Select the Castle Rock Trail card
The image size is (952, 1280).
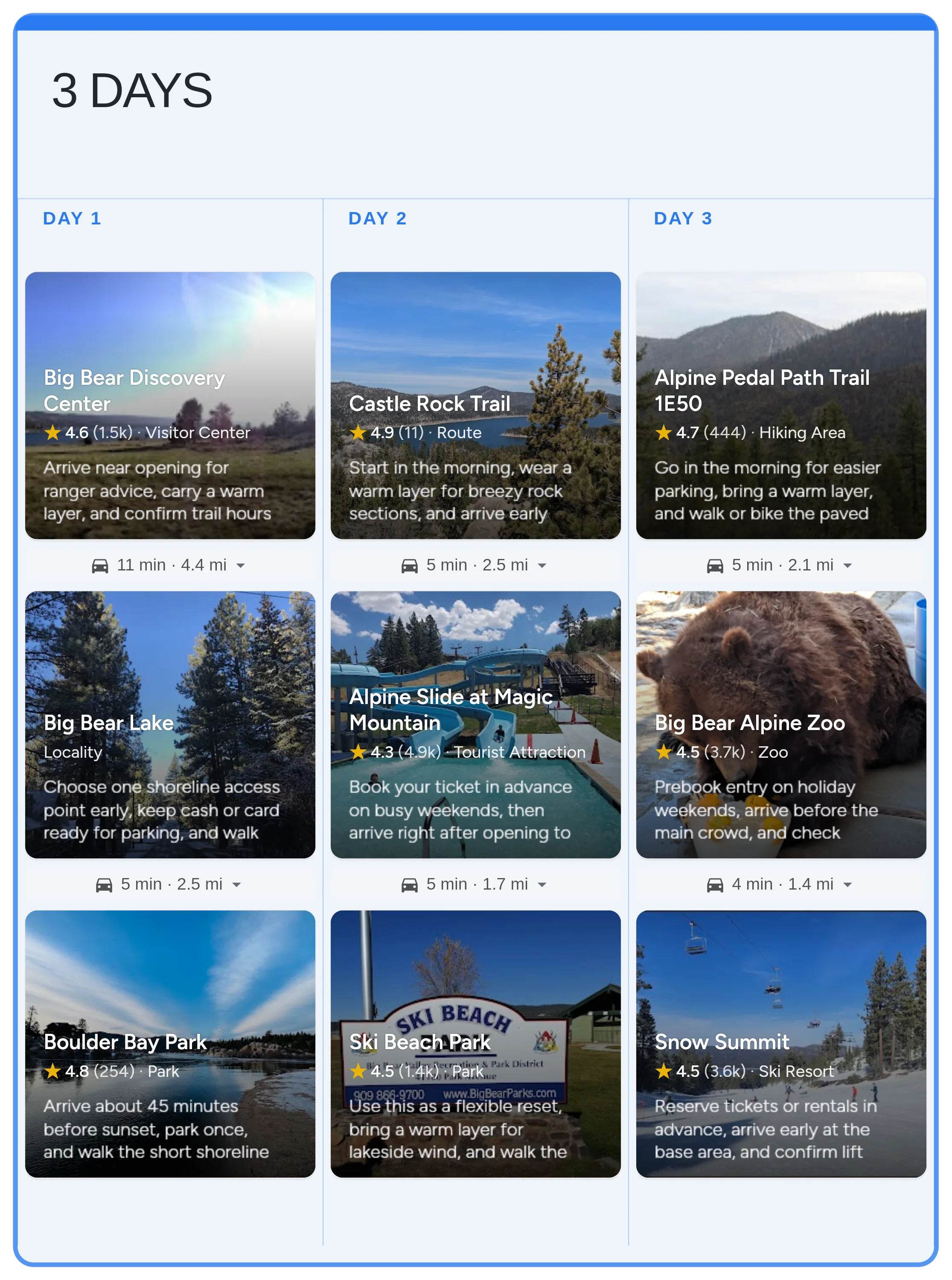click(475, 405)
